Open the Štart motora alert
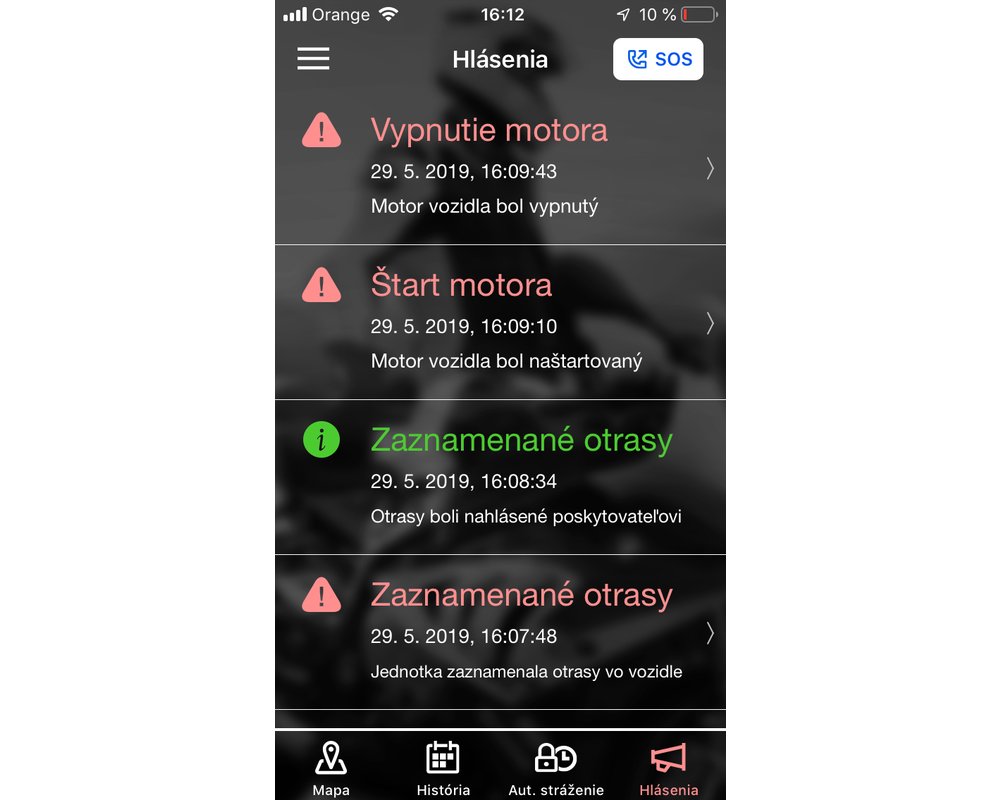The image size is (1000, 800). [x=500, y=323]
